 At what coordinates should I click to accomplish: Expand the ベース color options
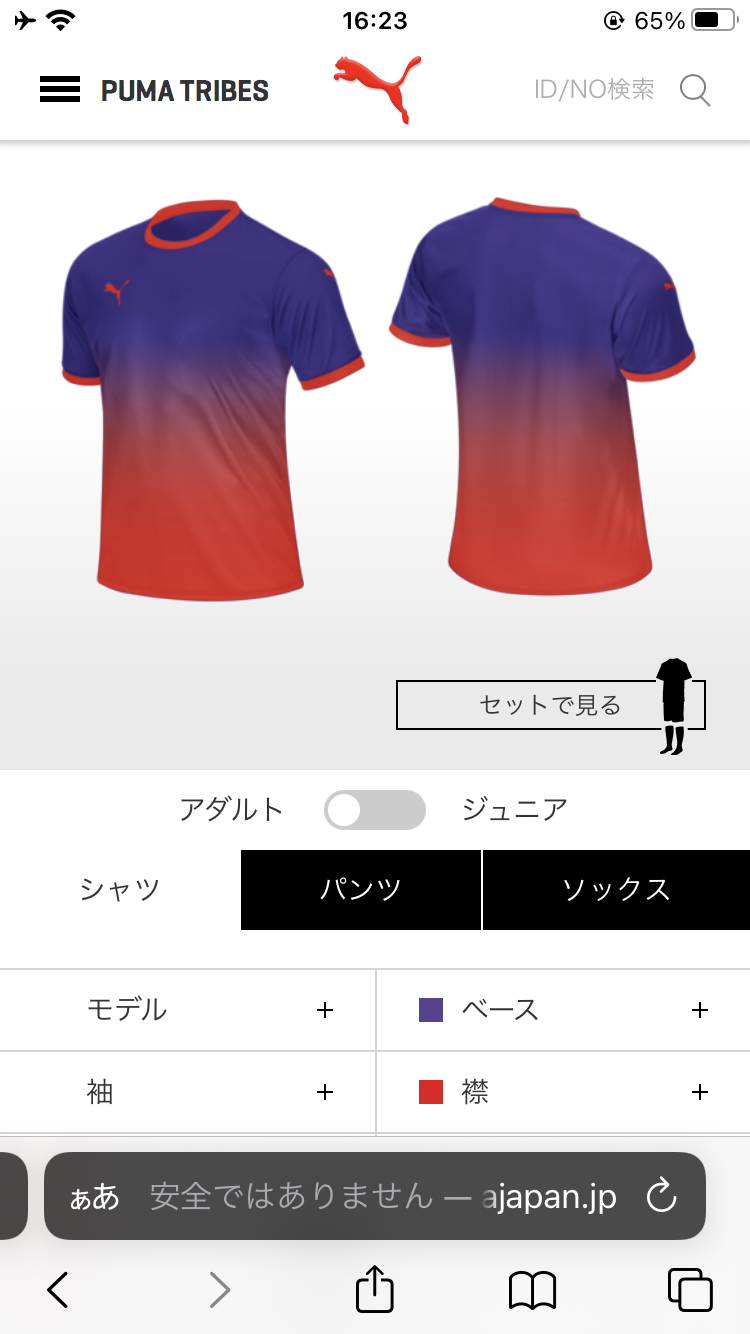click(562, 1010)
